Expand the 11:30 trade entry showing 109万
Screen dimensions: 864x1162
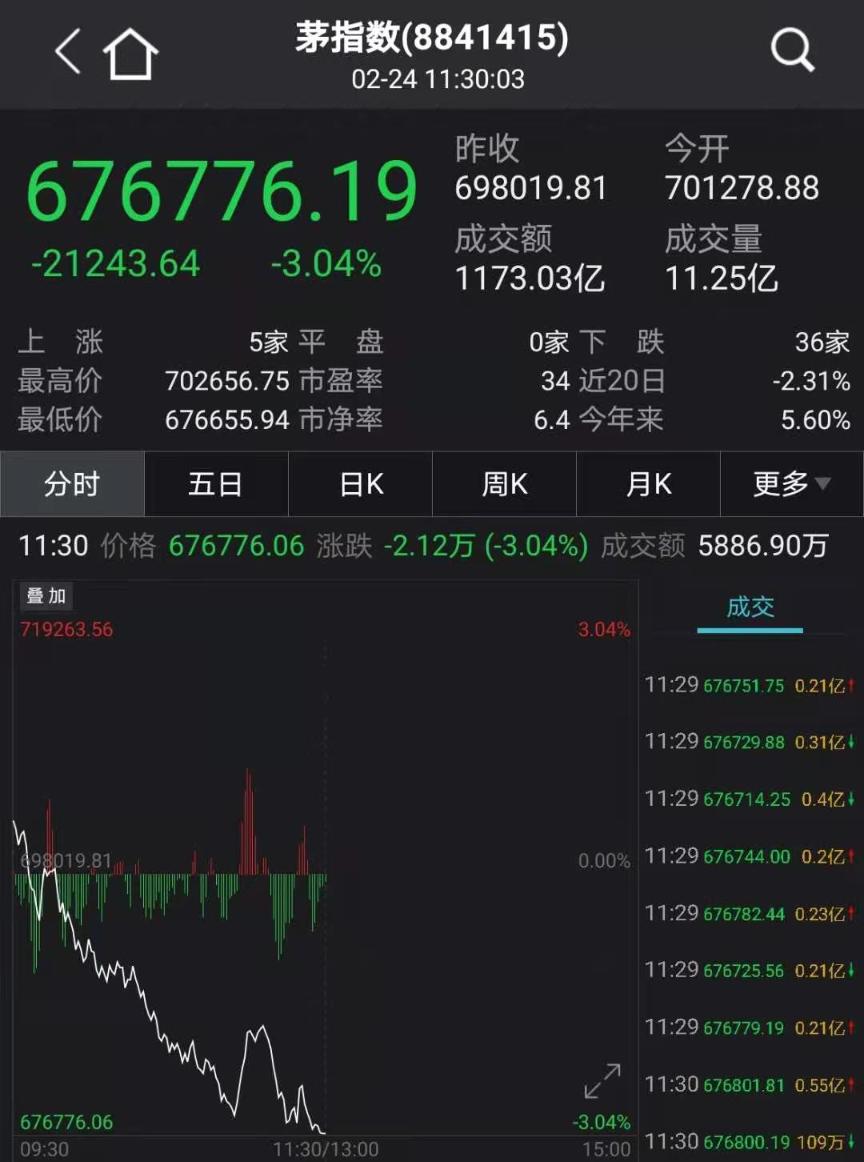pos(750,1140)
